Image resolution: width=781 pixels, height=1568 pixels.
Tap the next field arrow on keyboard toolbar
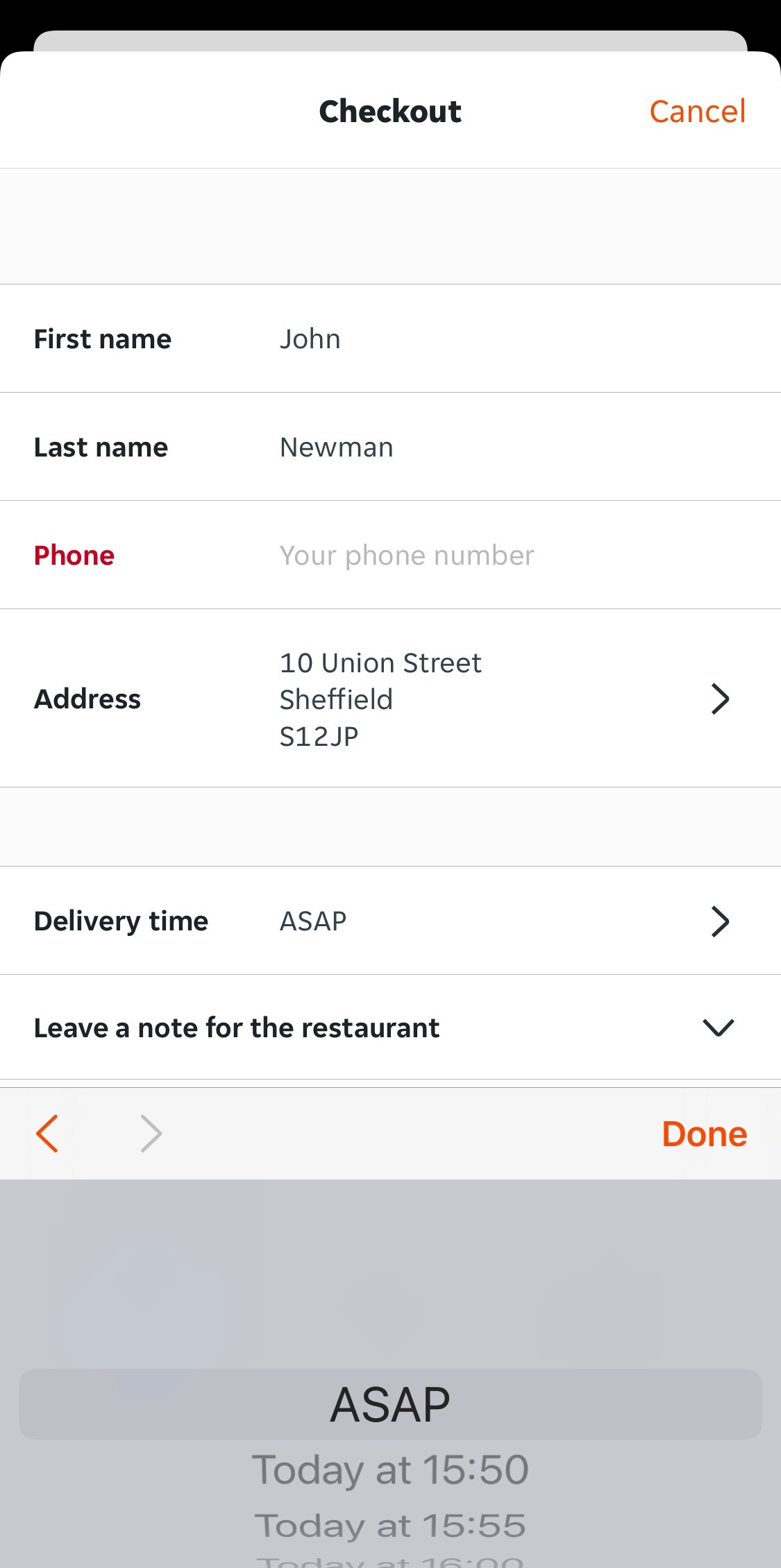coord(151,1133)
